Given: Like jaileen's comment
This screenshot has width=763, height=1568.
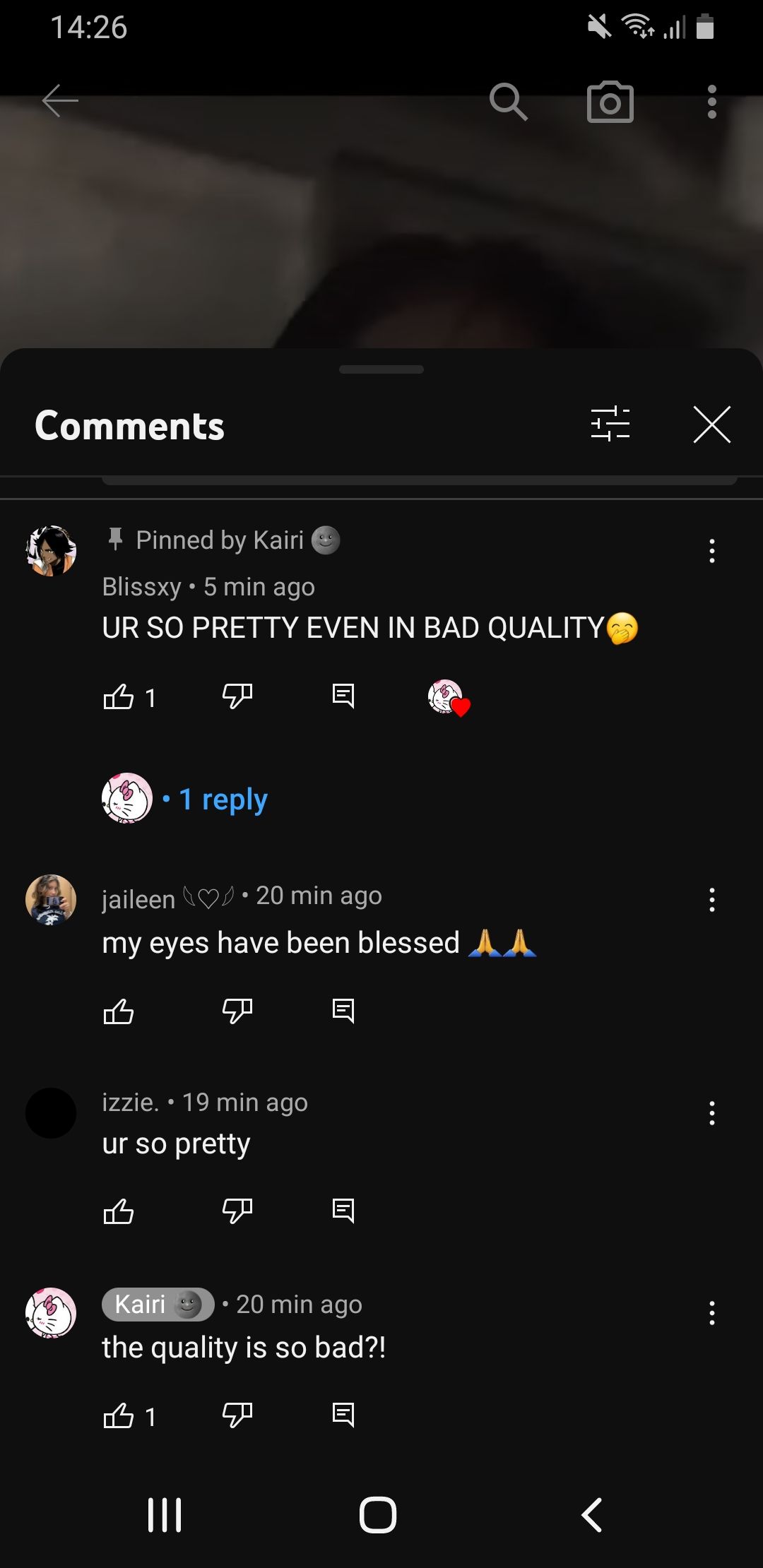Looking at the screenshot, I should click(119, 1011).
